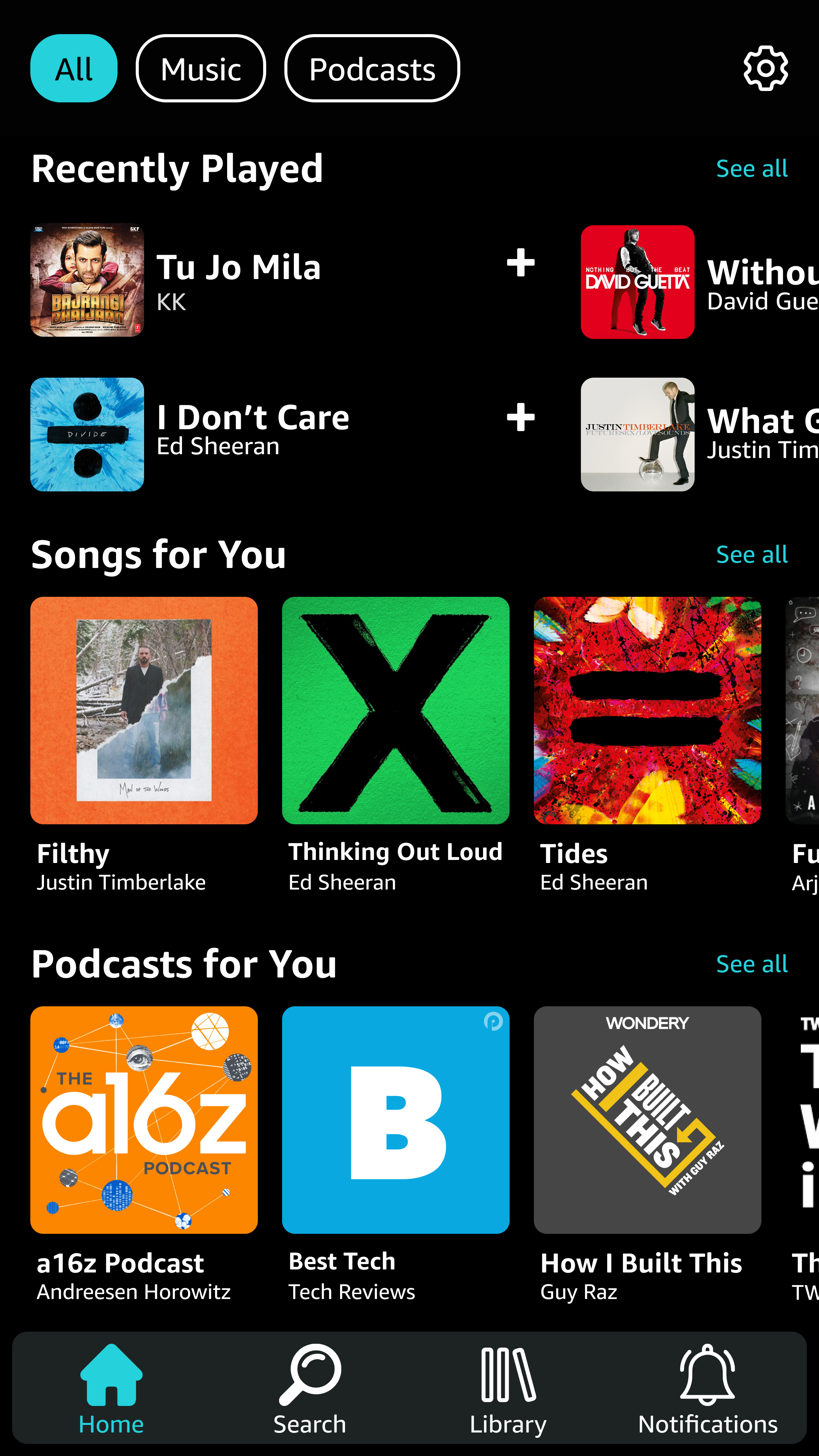This screenshot has height=1456, width=819.
Task: Open Thinking Out Loud song card
Action: tap(395, 745)
